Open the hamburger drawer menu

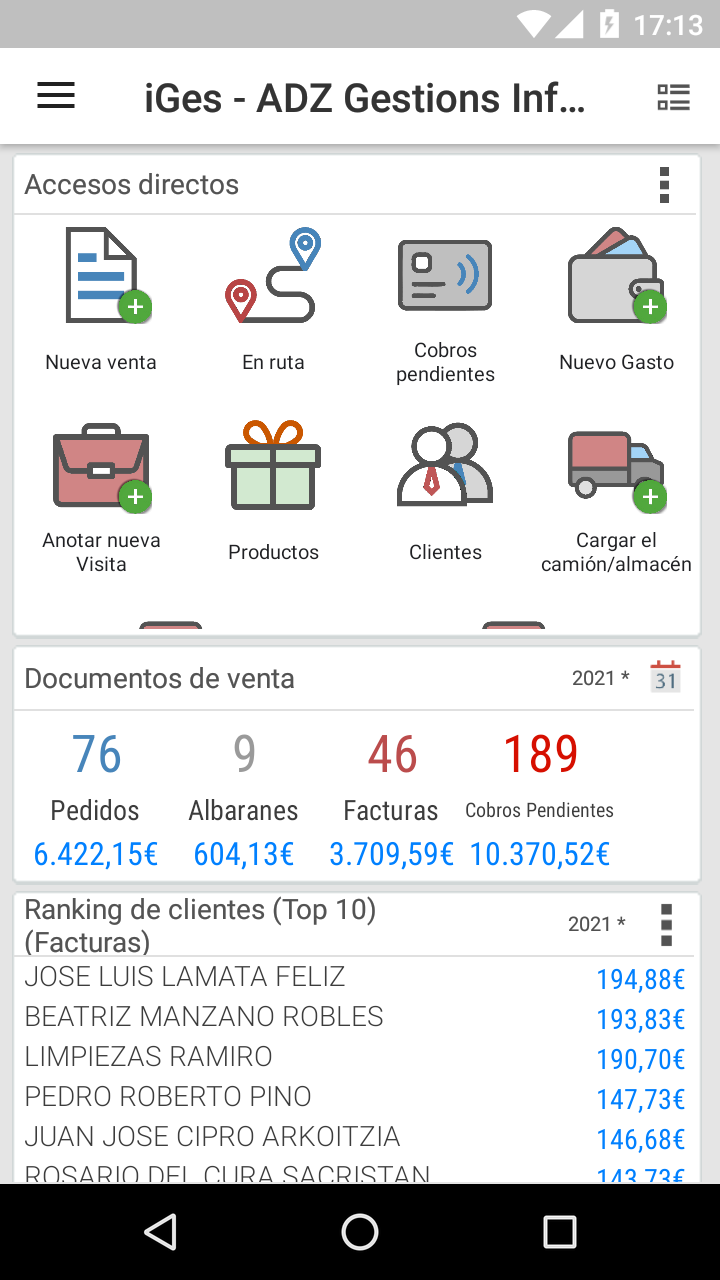click(x=56, y=96)
